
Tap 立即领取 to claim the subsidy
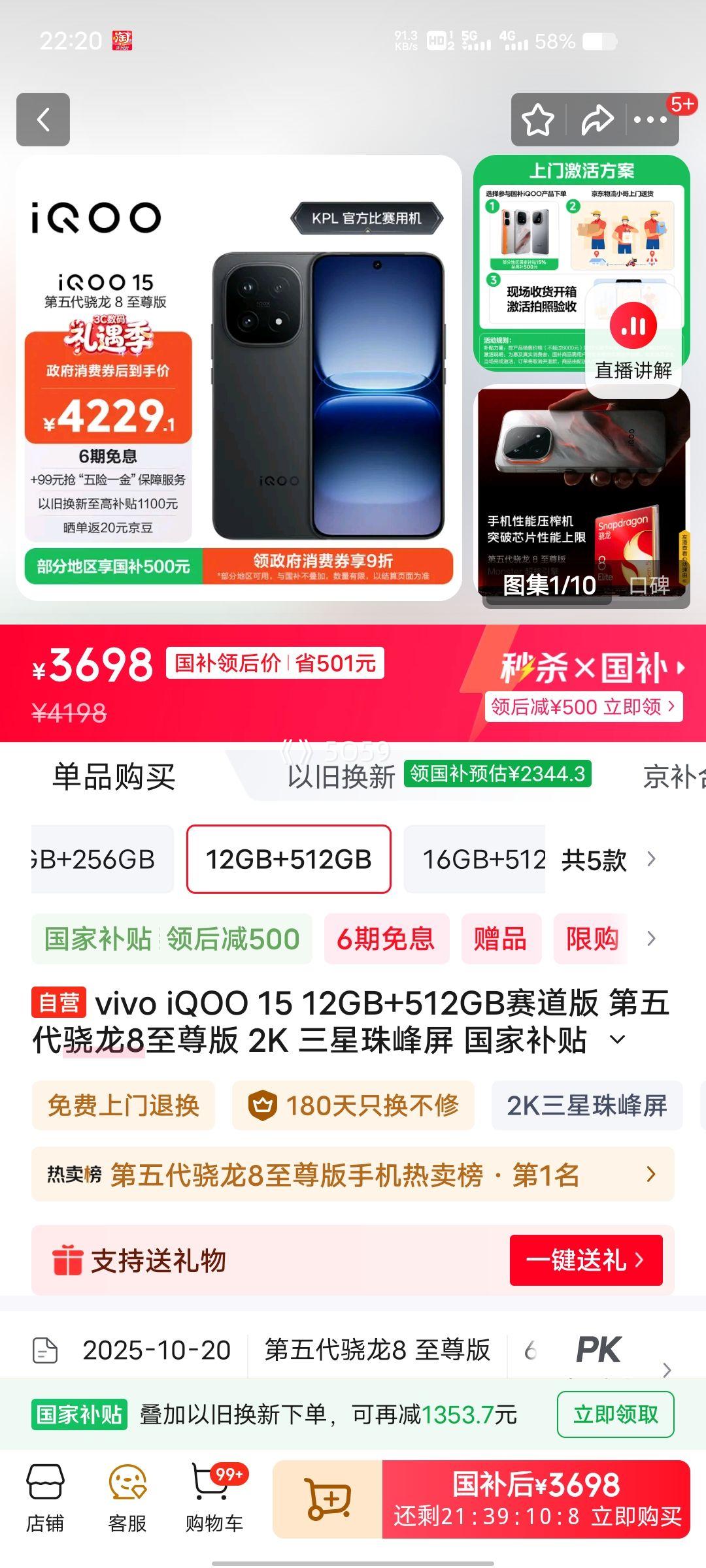tap(614, 1414)
